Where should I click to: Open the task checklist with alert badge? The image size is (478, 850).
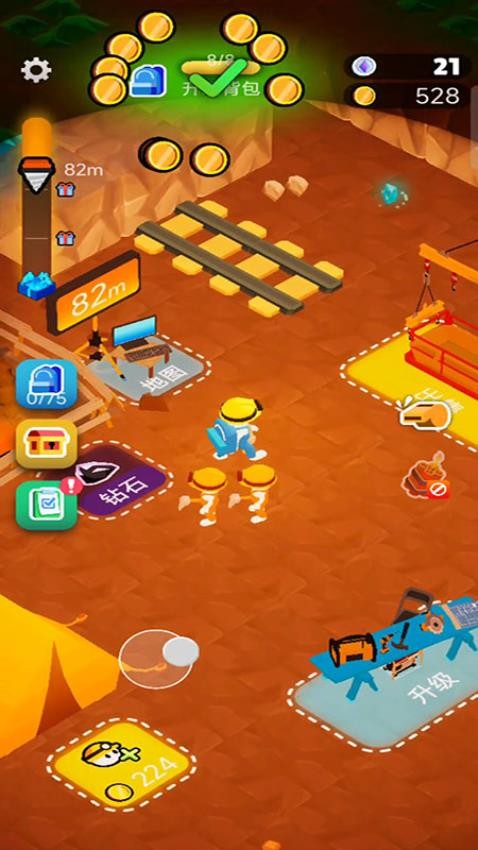click(48, 505)
